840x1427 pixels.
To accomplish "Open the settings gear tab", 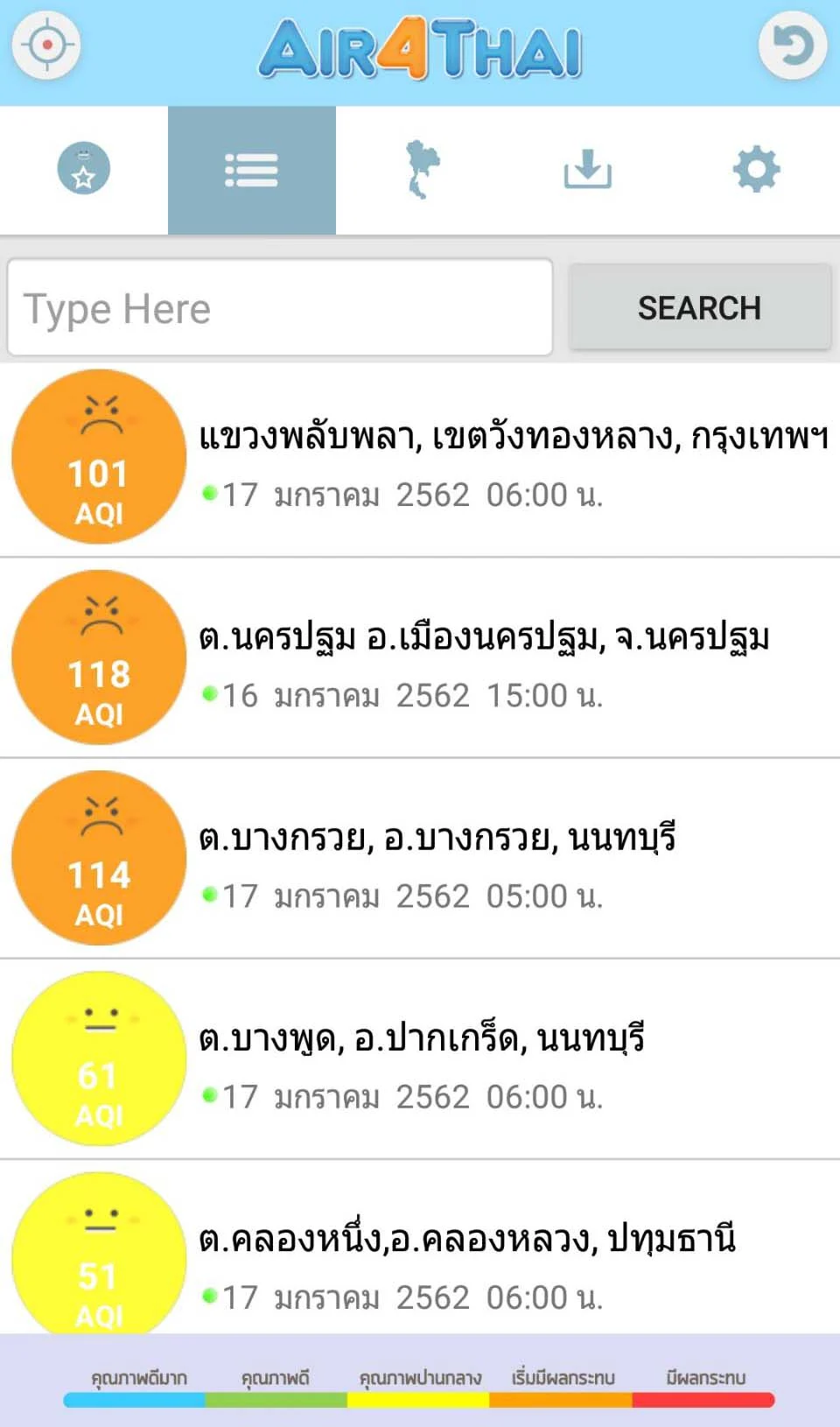I will [756, 170].
